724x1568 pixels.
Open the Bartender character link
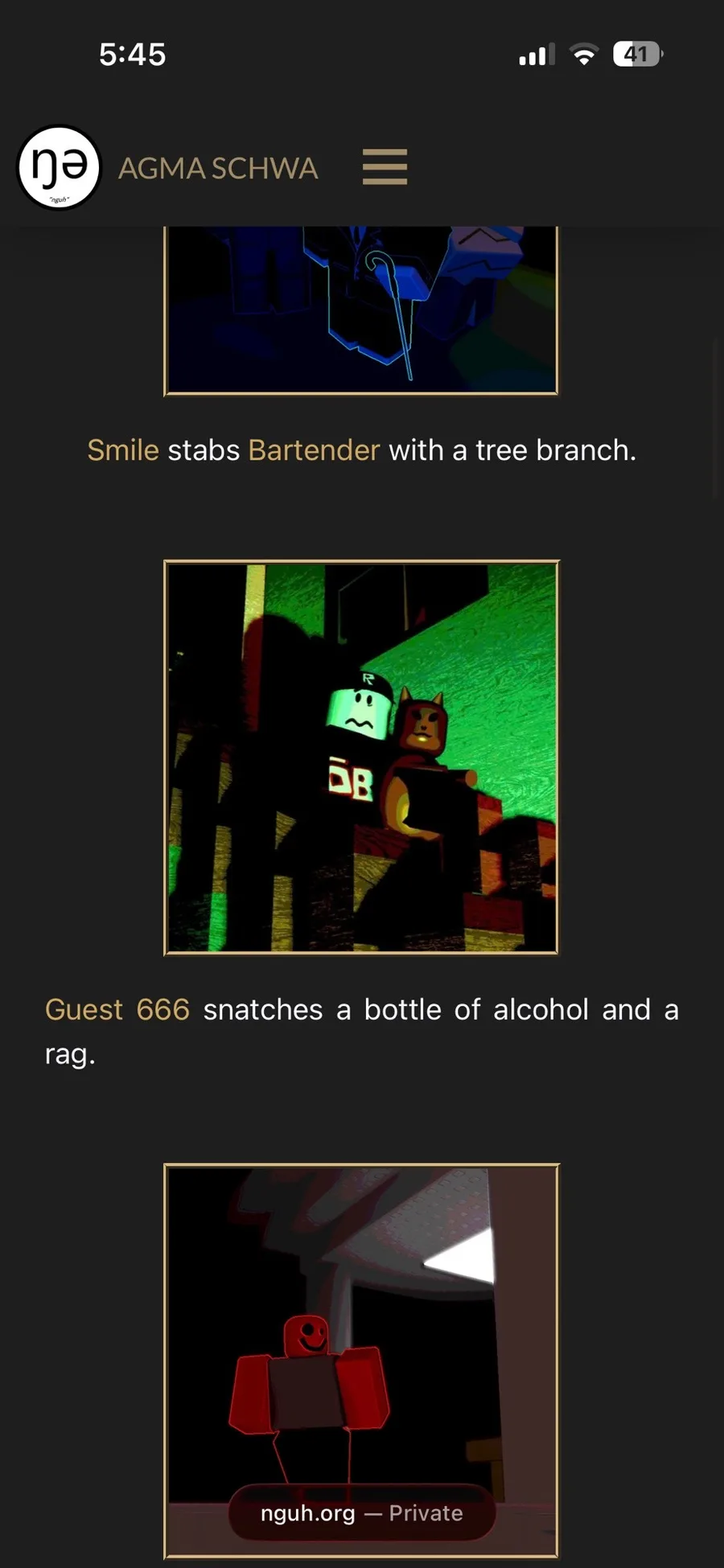pos(314,450)
